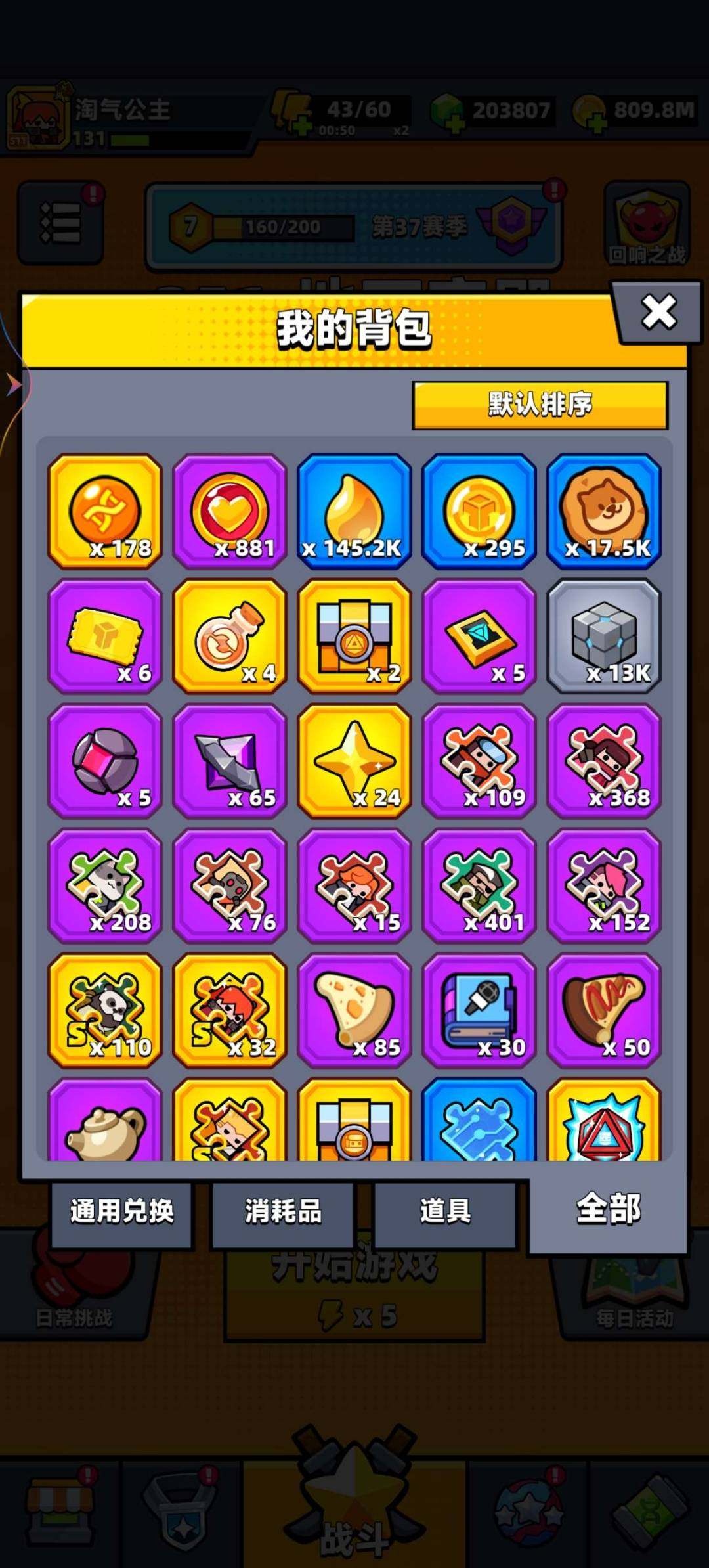Open the lion cookie item x17.5K
The height and width of the screenshot is (1568, 709).
tap(604, 511)
